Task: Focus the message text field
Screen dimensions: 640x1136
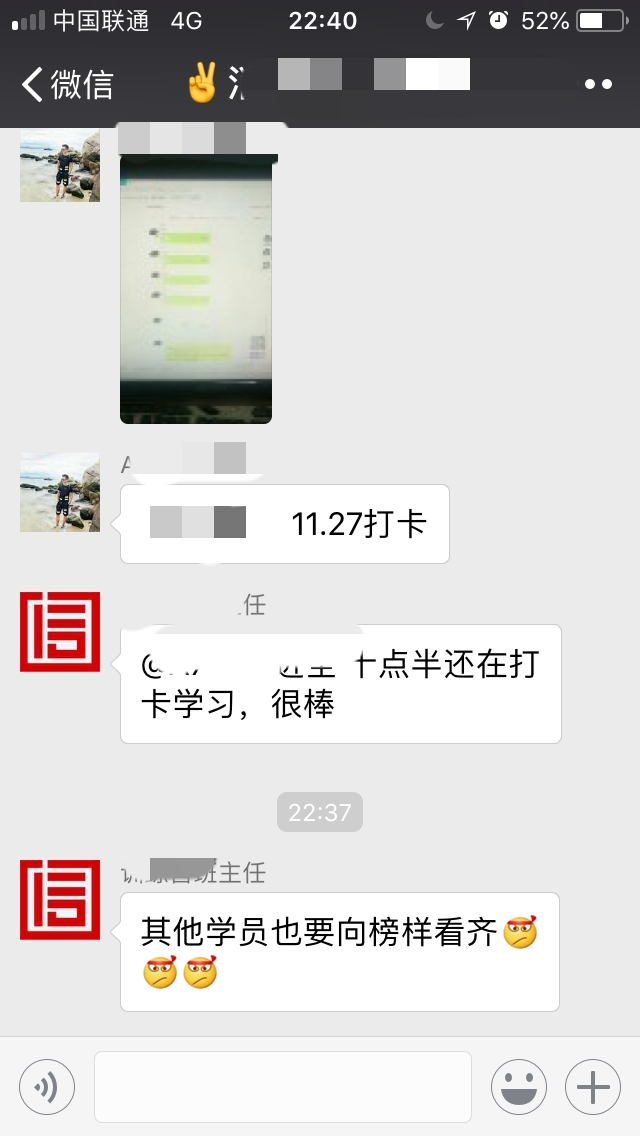Action: tap(282, 1086)
